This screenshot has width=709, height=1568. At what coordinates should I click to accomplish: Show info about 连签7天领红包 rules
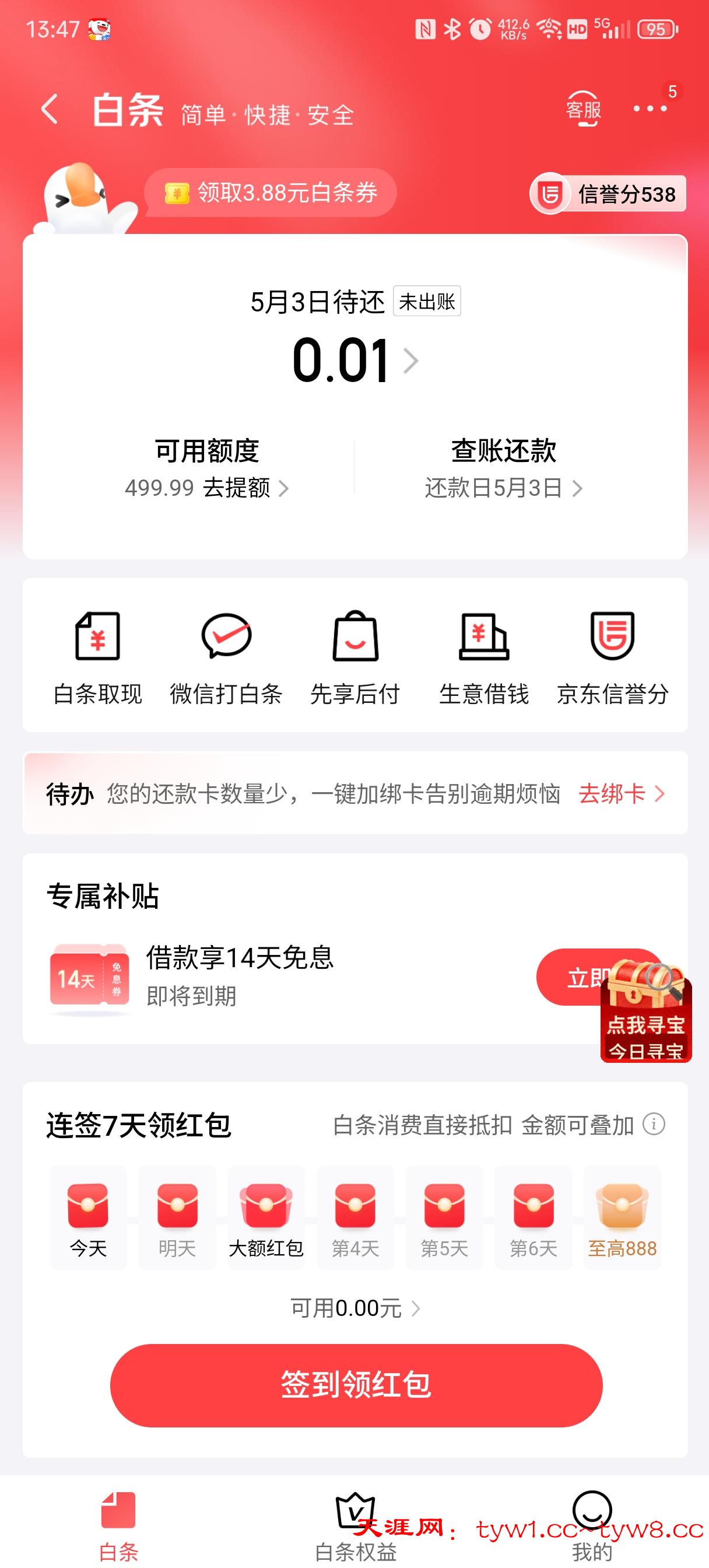tap(654, 1124)
